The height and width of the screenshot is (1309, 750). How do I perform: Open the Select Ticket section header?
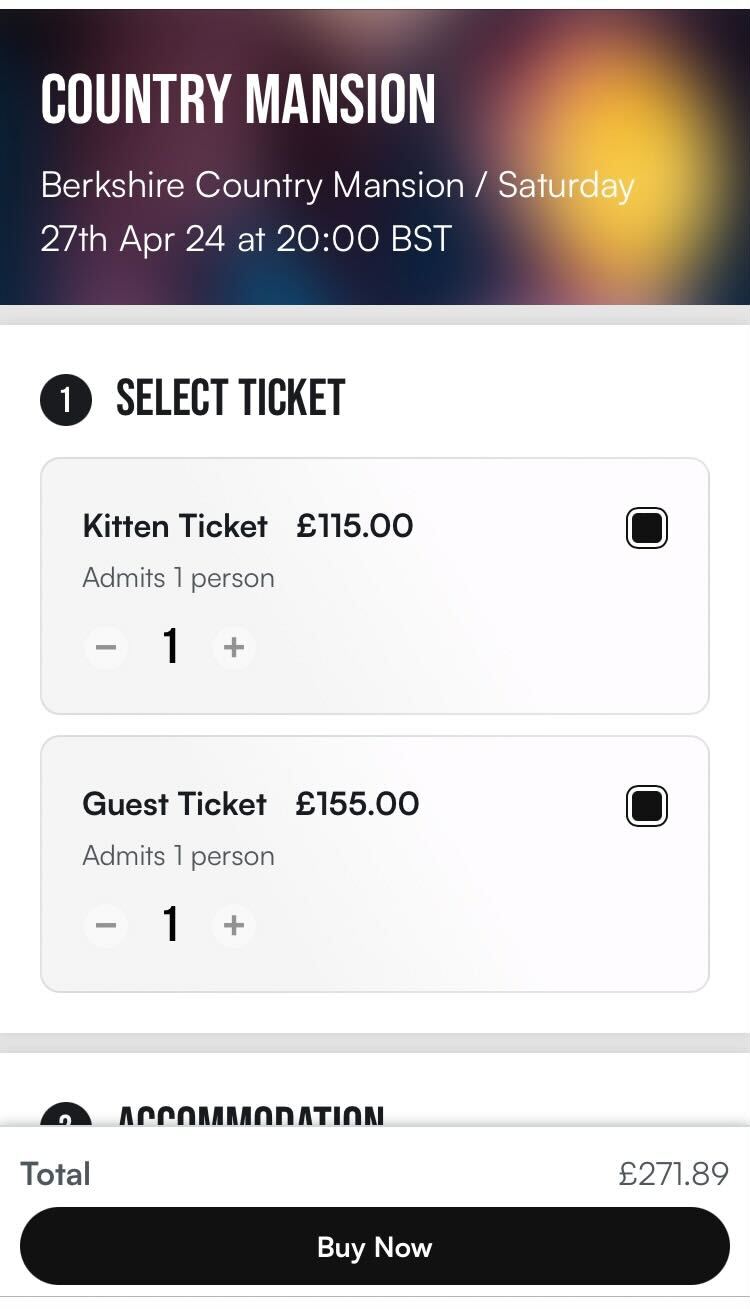(230, 398)
